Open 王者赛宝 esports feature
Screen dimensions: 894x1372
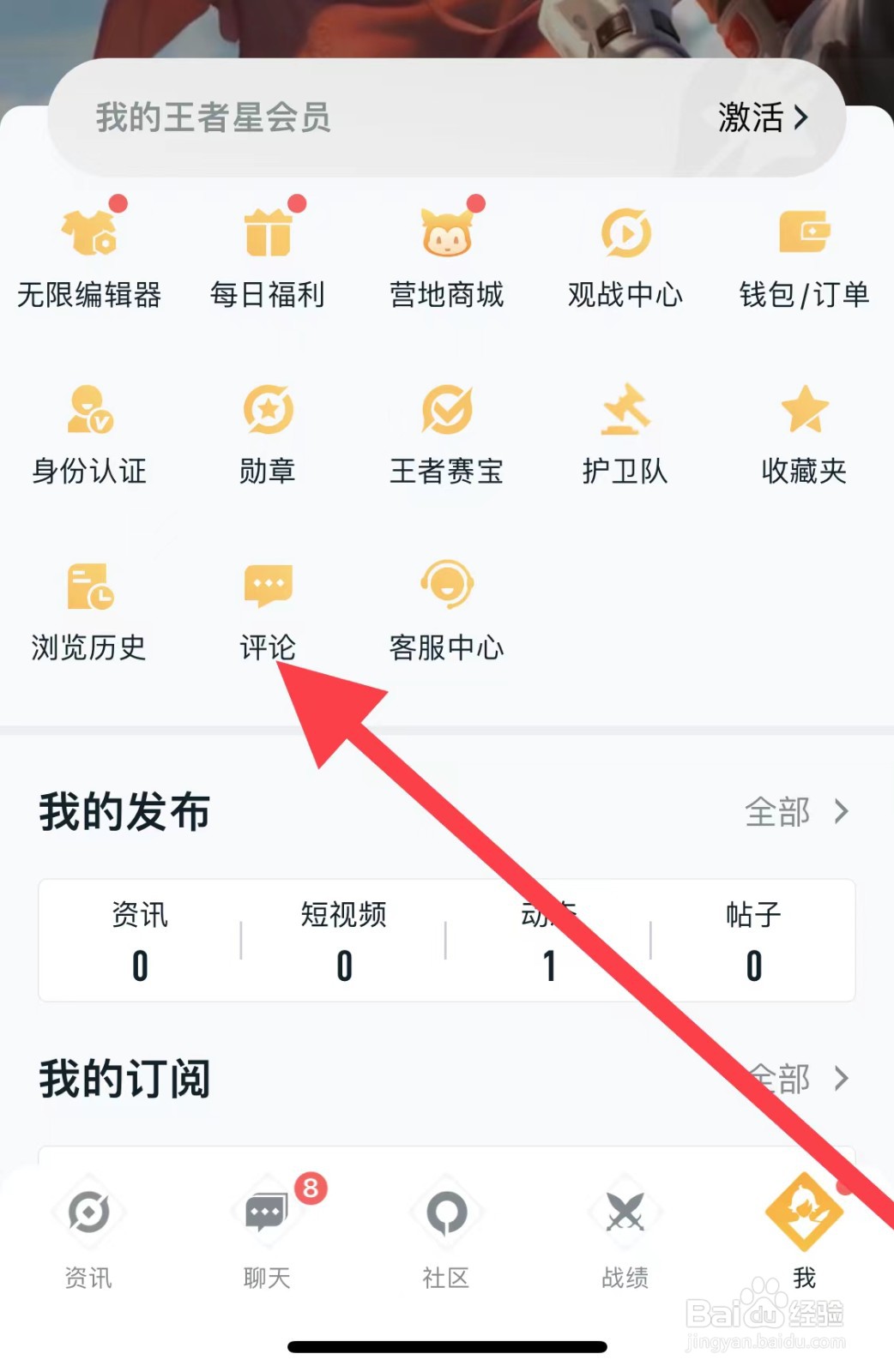(447, 433)
